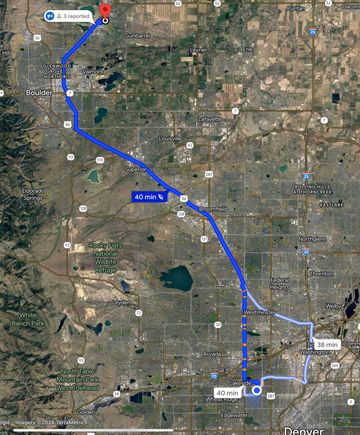Choose the white 40 min alternate route label
The height and width of the screenshot is (435, 360).
(228, 393)
